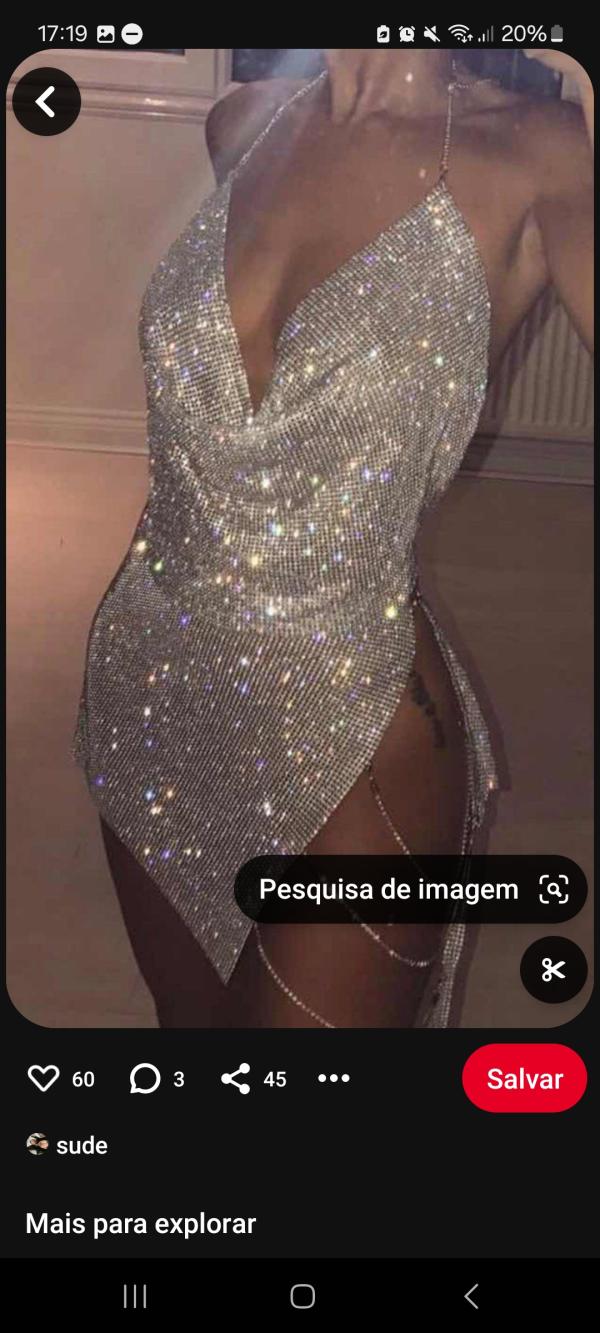
Task: Go back using the top-left arrow
Action: pyautogui.click(x=46, y=102)
